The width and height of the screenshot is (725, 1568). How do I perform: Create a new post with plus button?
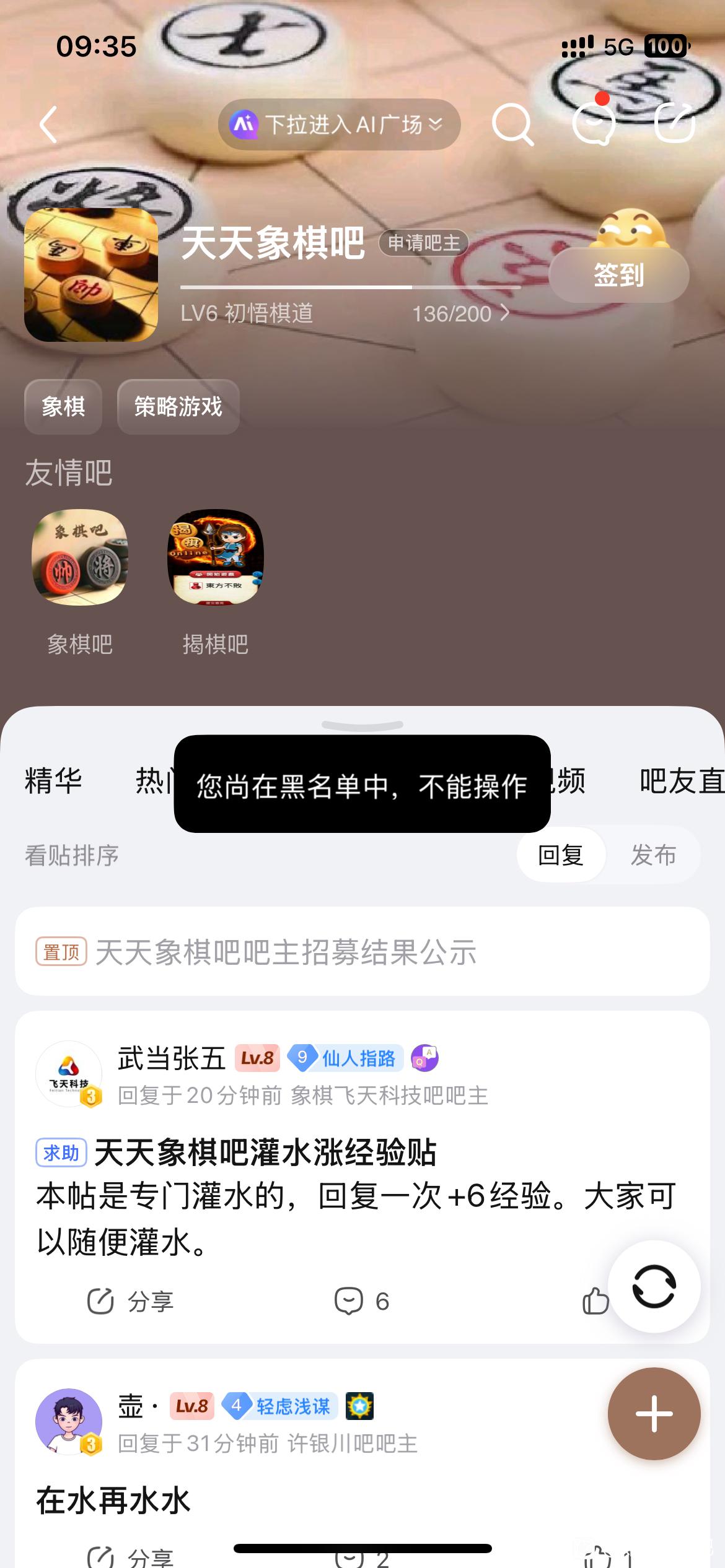tap(654, 1414)
